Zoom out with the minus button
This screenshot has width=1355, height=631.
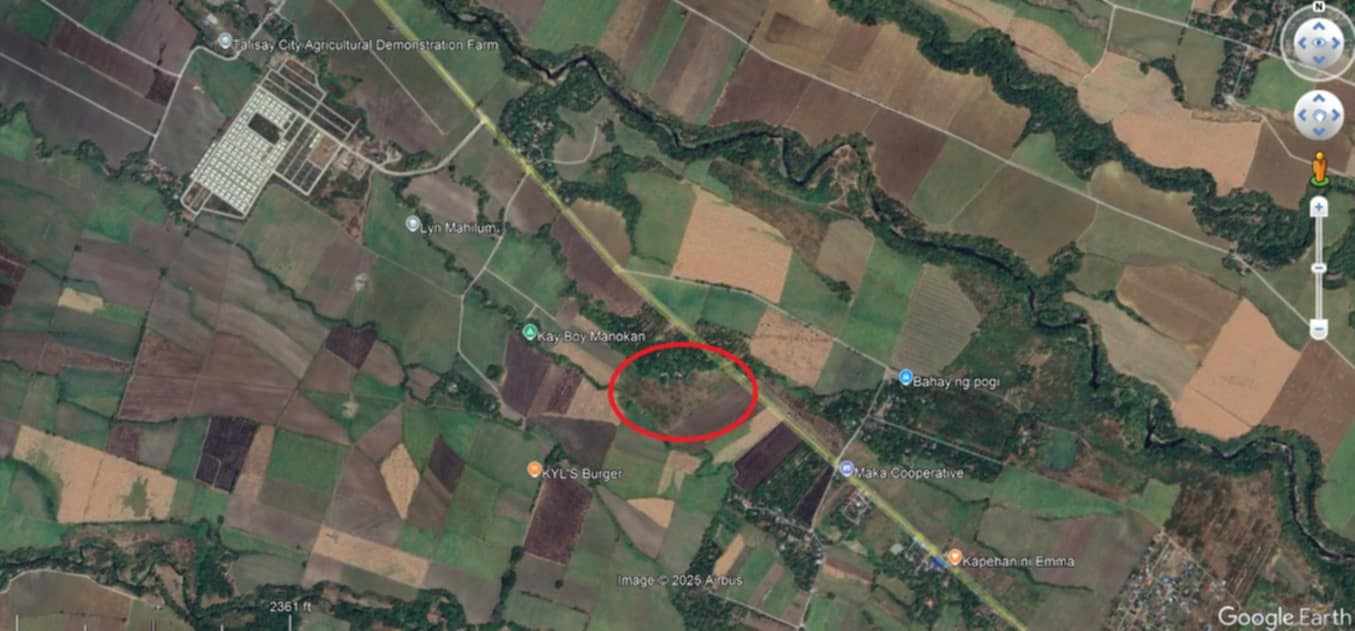coord(1318,329)
